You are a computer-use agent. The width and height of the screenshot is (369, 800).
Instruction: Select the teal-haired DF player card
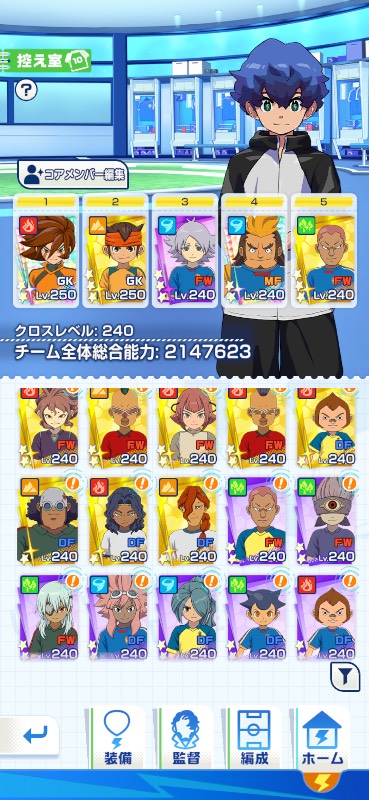coord(187,615)
